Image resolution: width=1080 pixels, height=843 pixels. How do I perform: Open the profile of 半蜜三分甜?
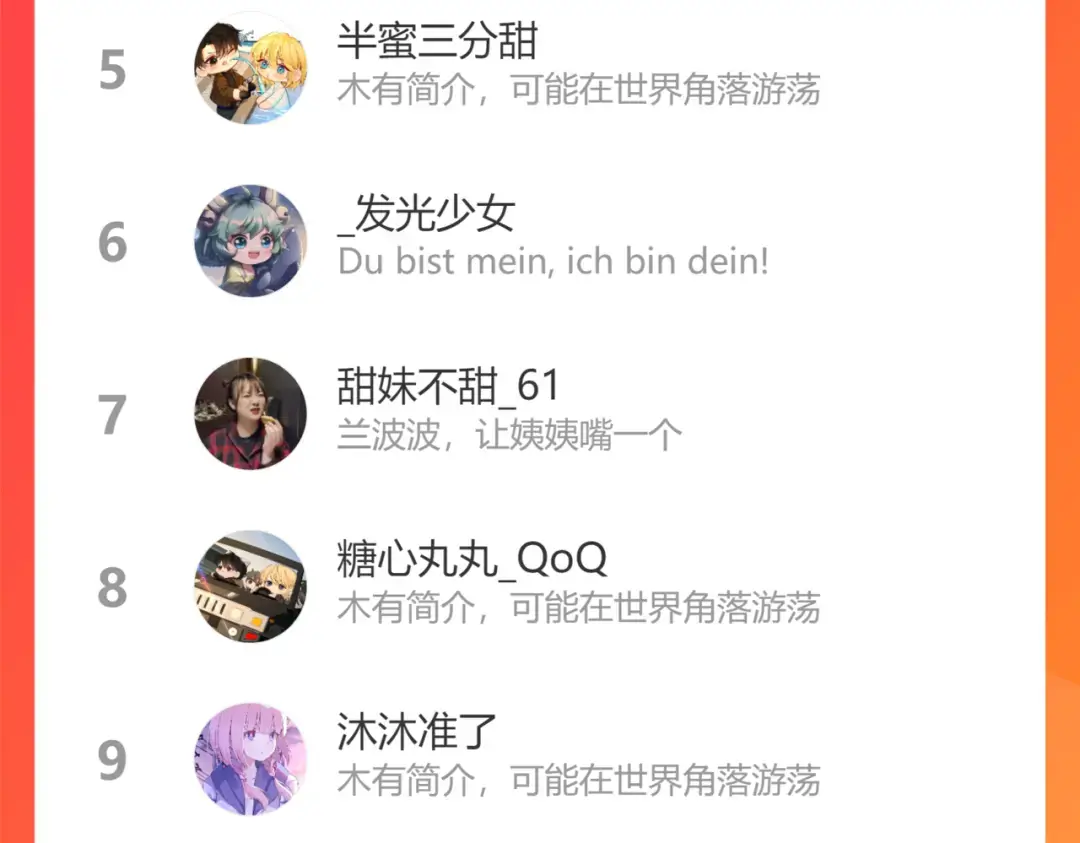pyautogui.click(x=539, y=69)
